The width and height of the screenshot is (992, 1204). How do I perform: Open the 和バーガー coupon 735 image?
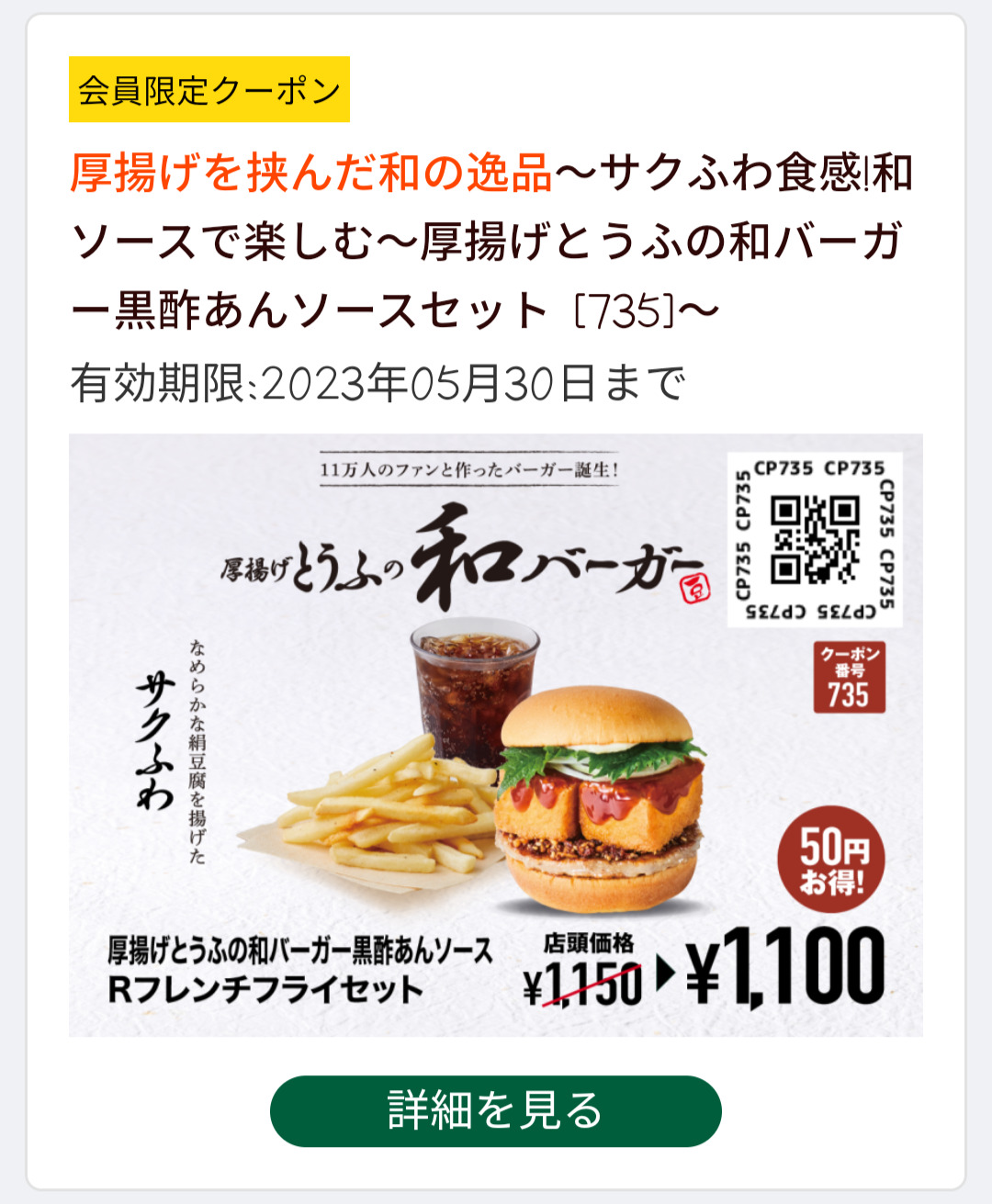pyautogui.click(x=495, y=735)
